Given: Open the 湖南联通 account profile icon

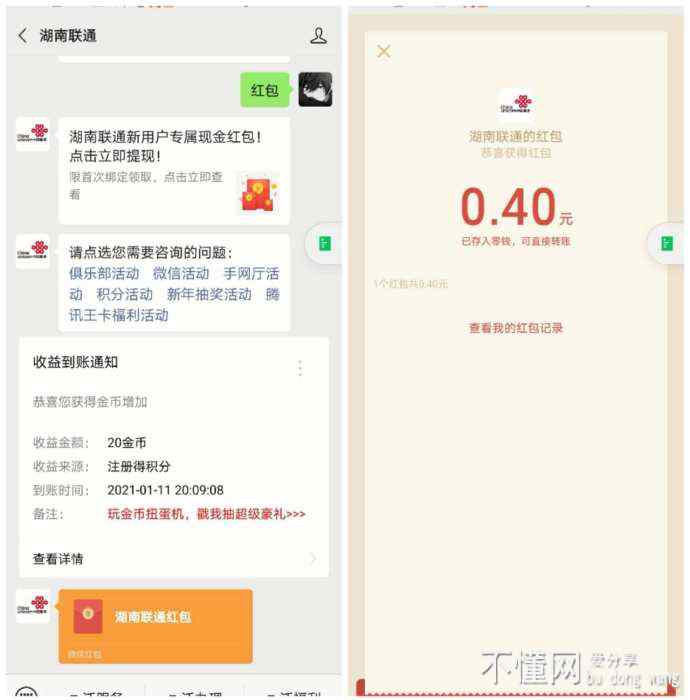Looking at the screenshot, I should 318,36.
